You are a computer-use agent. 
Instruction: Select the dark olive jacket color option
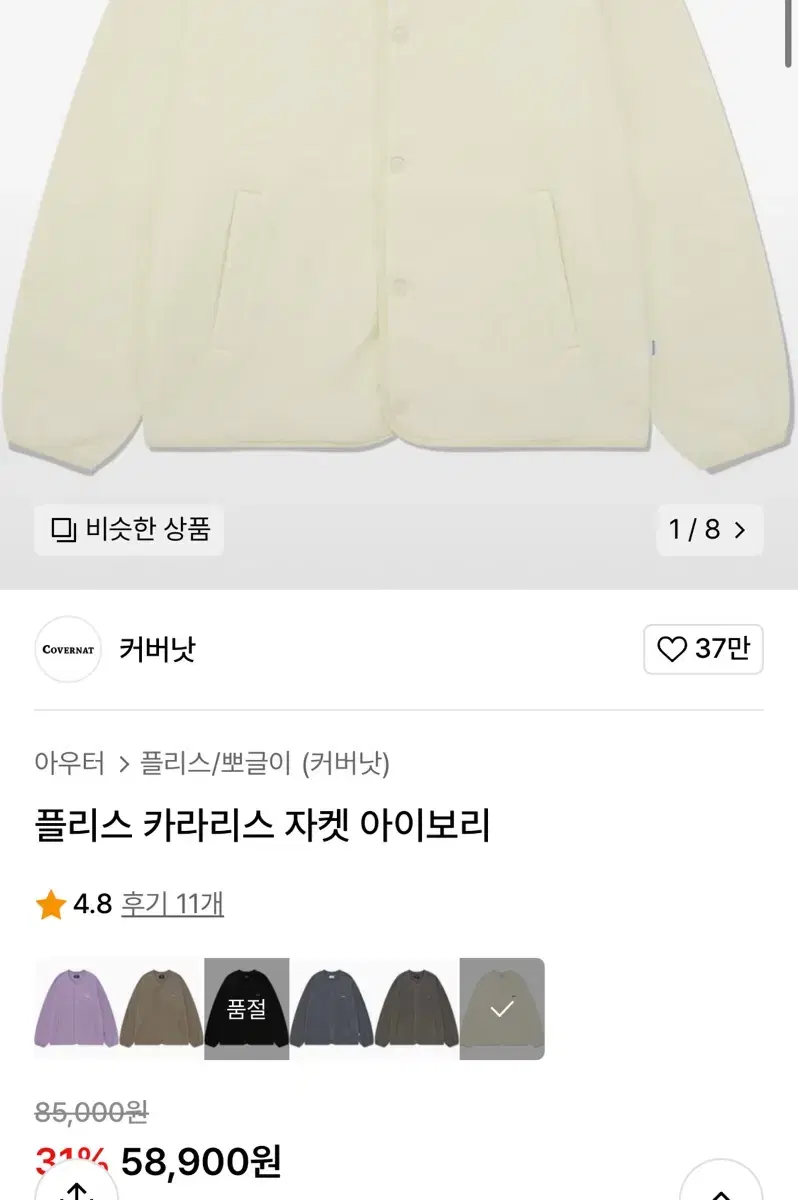pyautogui.click(x=417, y=1008)
